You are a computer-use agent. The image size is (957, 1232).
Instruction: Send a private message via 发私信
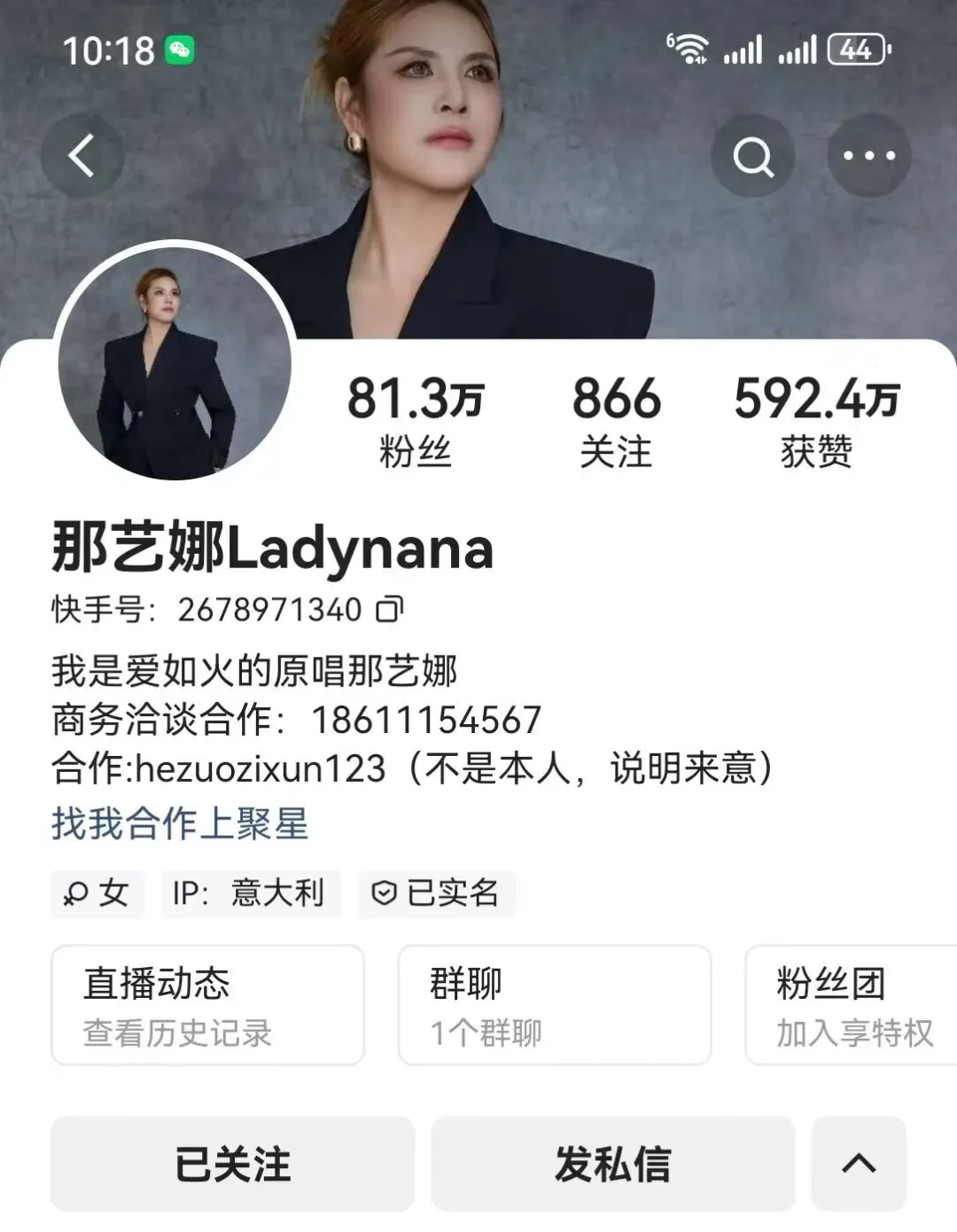[612, 1164]
